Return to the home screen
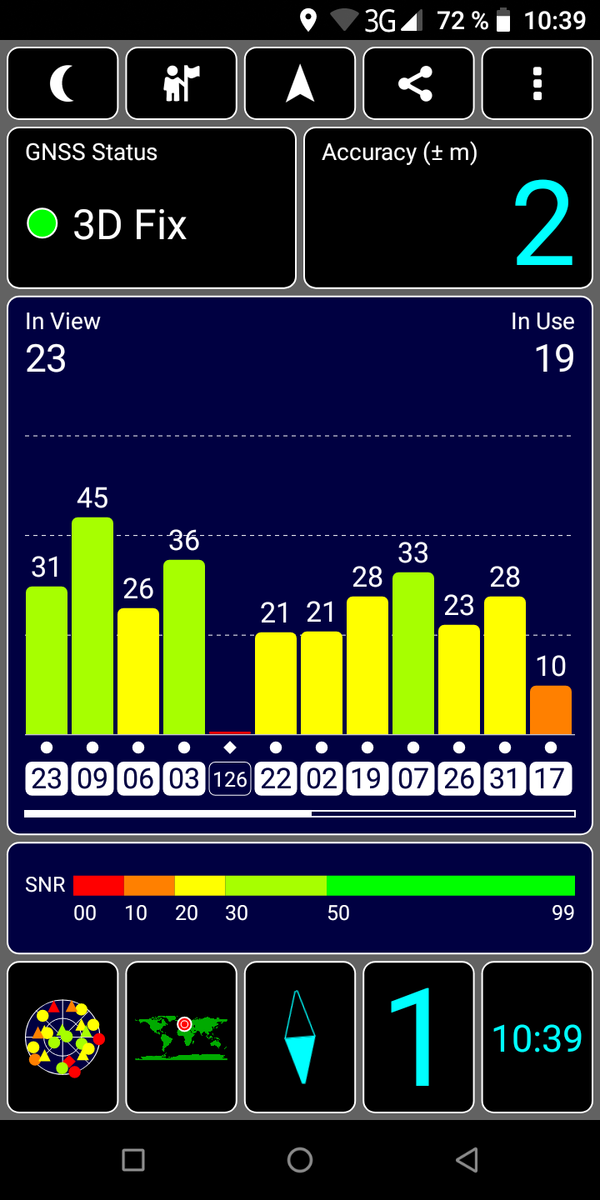This screenshot has width=600, height=1200. pos(300,1160)
